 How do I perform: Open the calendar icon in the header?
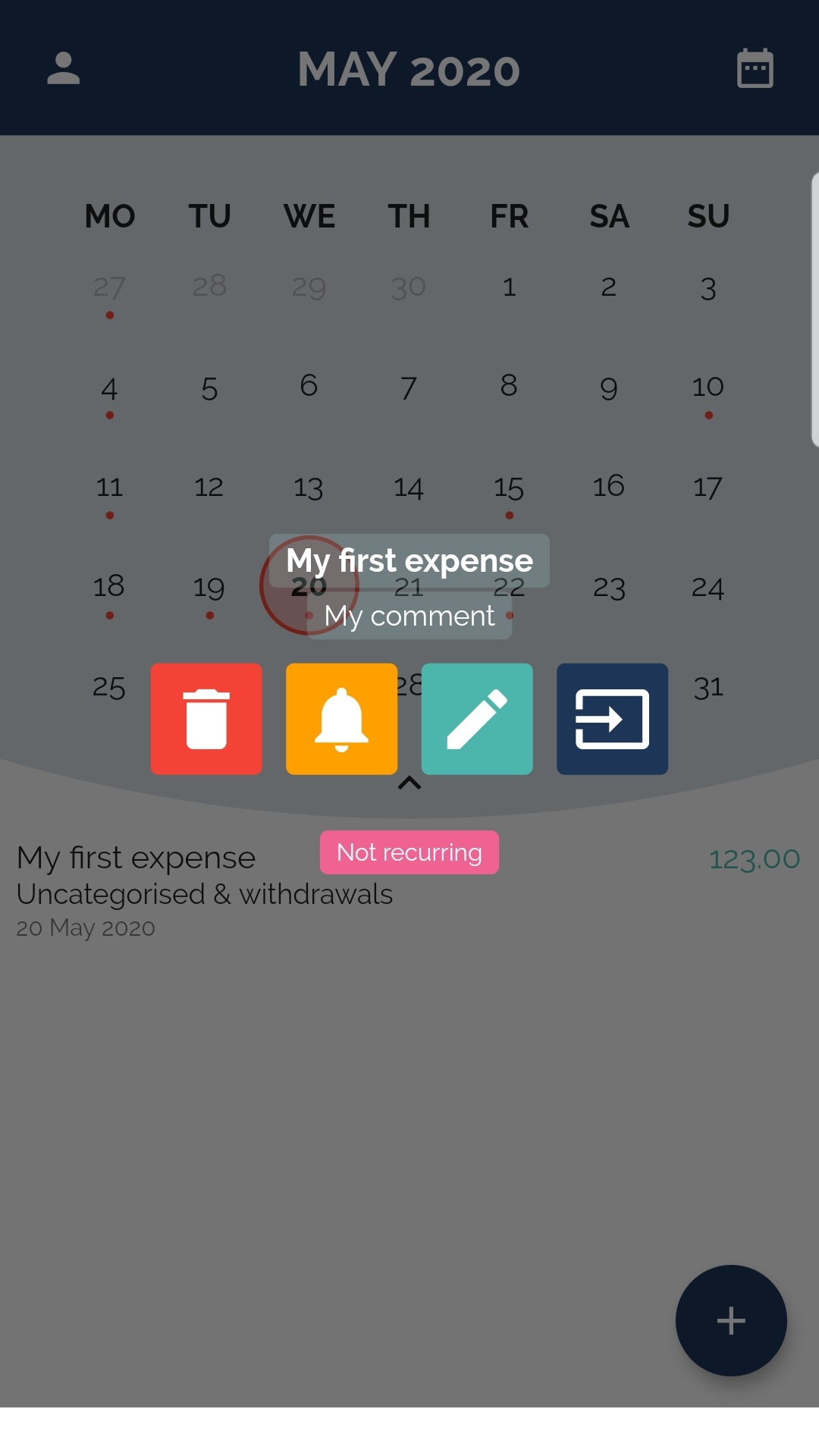[755, 69]
